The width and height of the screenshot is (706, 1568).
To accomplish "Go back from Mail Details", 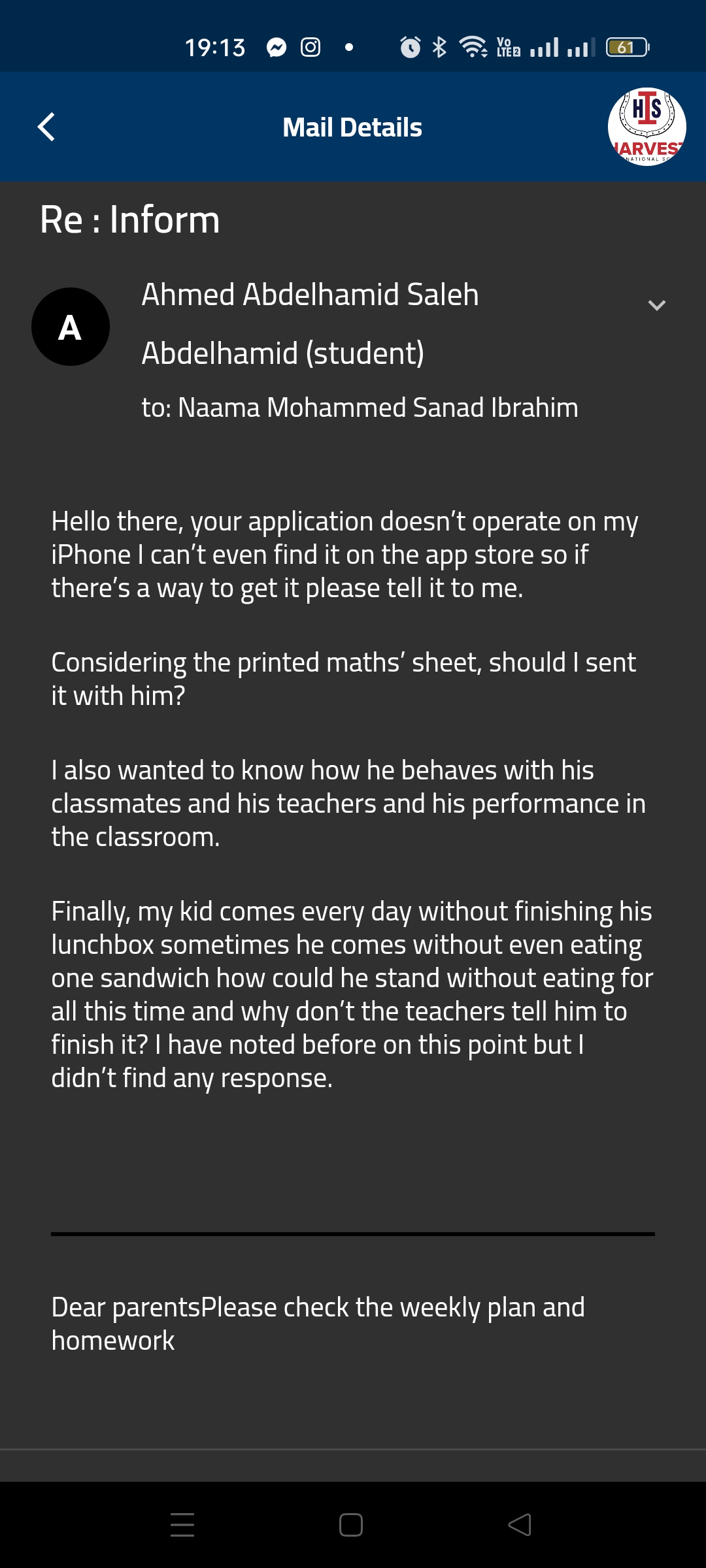I will click(46, 127).
